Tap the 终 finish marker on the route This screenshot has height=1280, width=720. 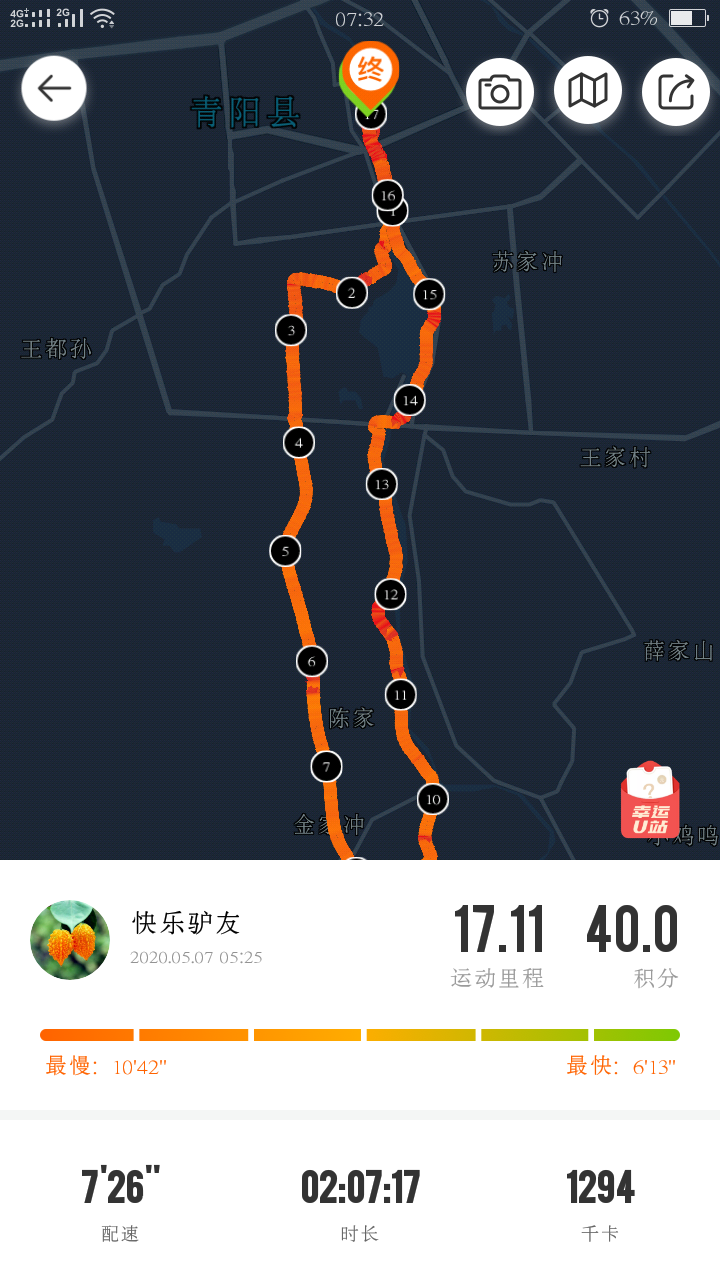click(x=370, y=72)
